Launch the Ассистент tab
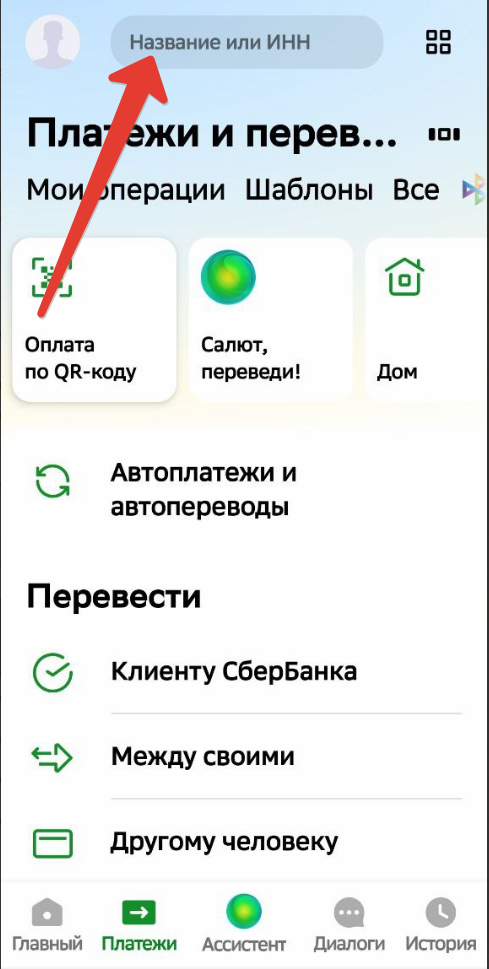Viewport: 489px width, 969px height. 244,925
